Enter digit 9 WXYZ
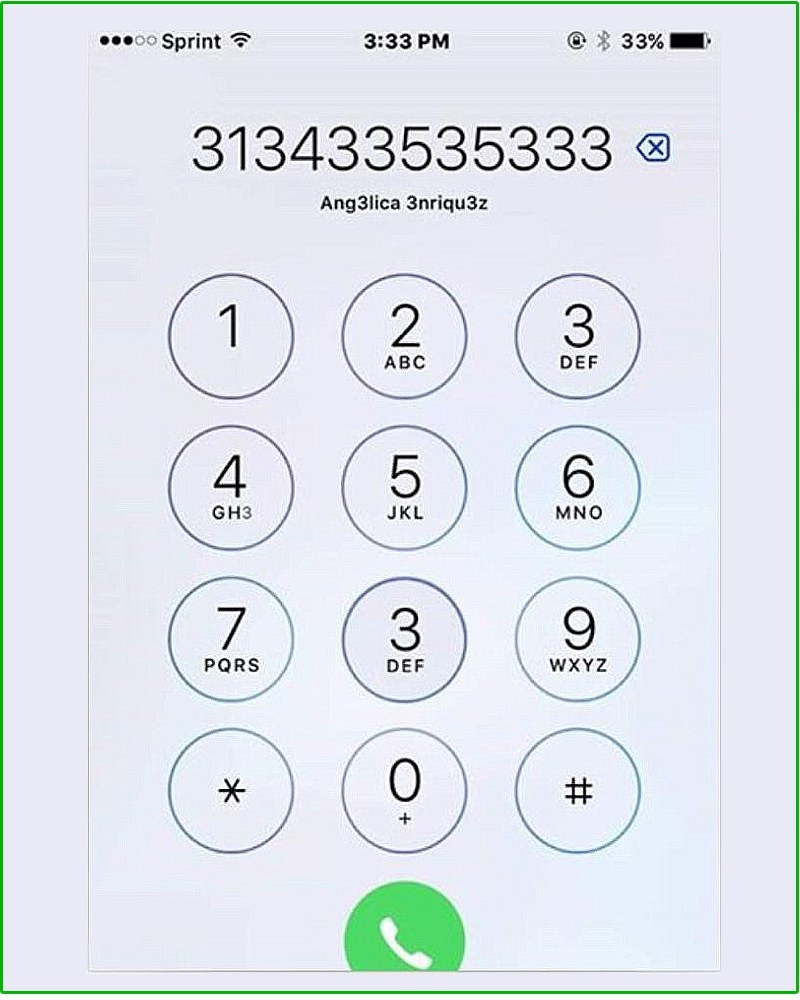The height and width of the screenshot is (1000, 800). 578,640
